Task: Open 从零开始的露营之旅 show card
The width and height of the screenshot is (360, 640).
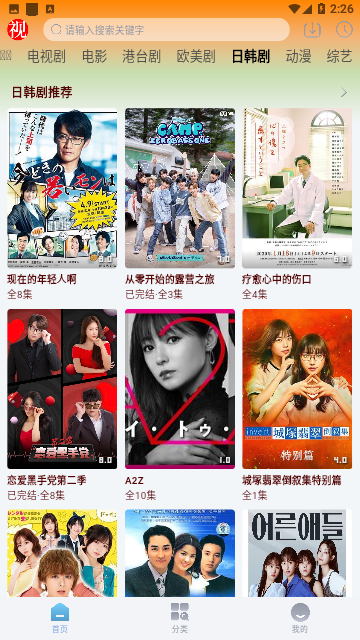Action: click(180, 204)
